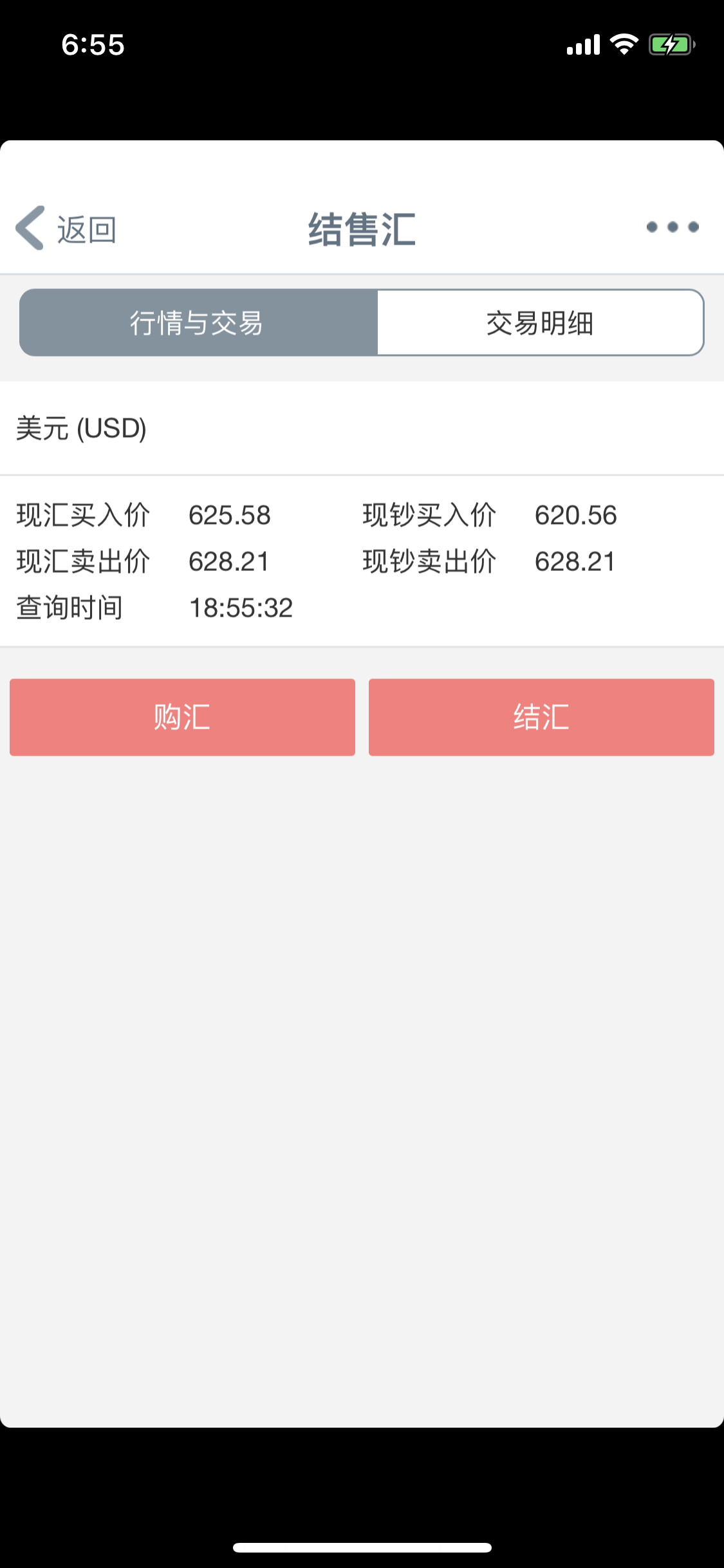
Task: Go back using the 返回 button
Action: click(x=66, y=229)
